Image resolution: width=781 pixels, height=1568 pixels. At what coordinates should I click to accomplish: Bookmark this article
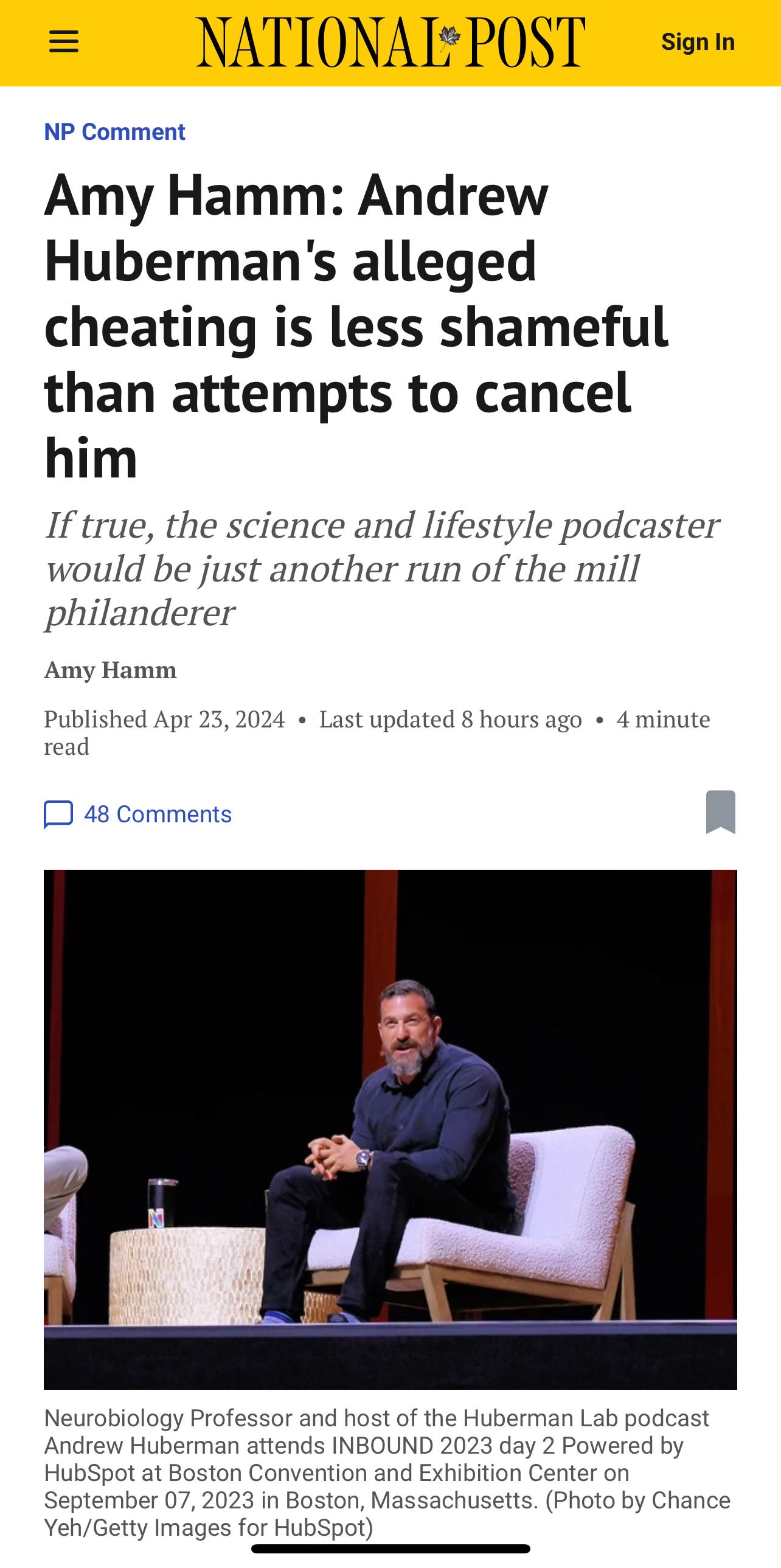(720, 812)
